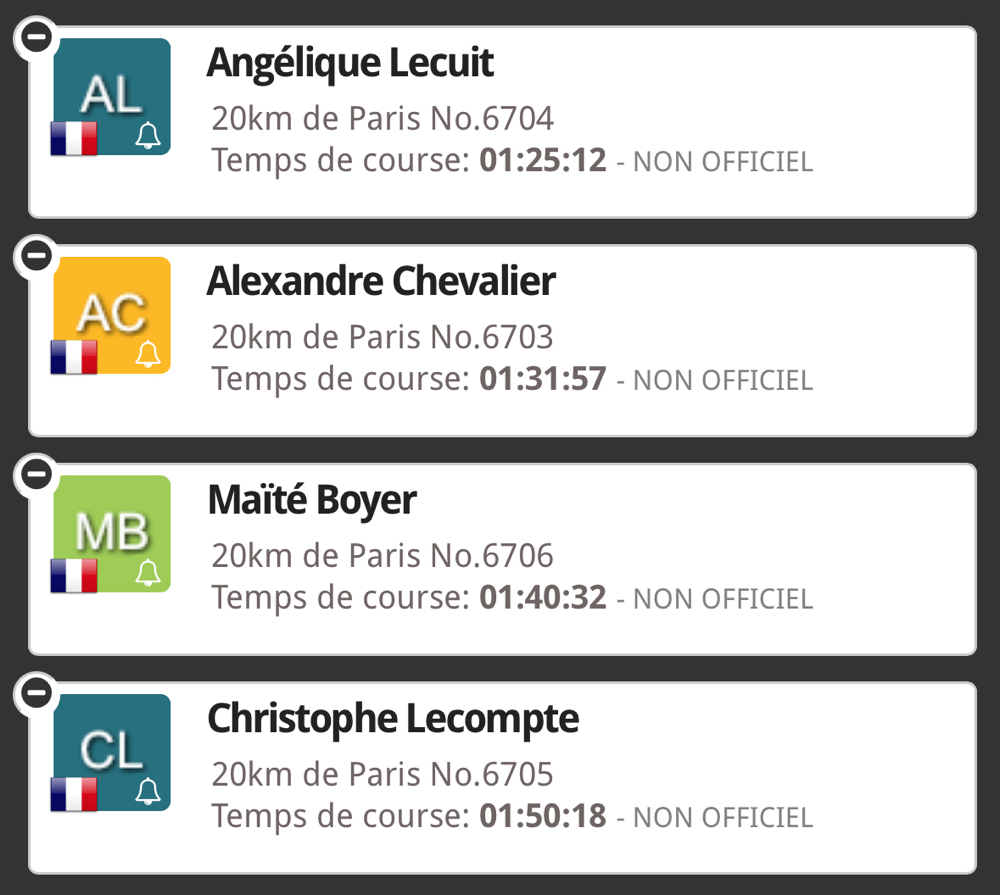Remove Christophe Lecompte from the list

tap(35, 692)
